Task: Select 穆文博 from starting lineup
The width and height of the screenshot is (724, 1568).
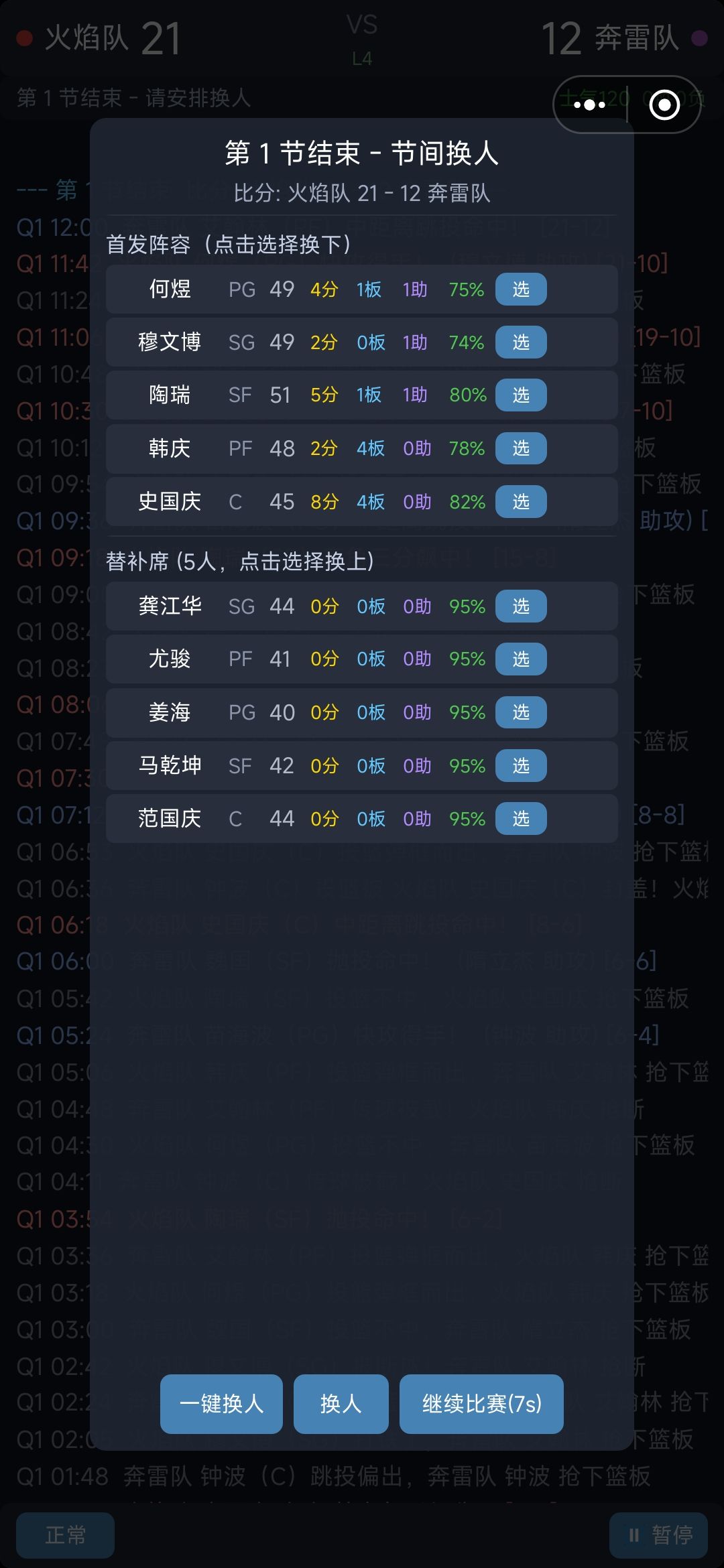Action: pyautogui.click(x=521, y=342)
